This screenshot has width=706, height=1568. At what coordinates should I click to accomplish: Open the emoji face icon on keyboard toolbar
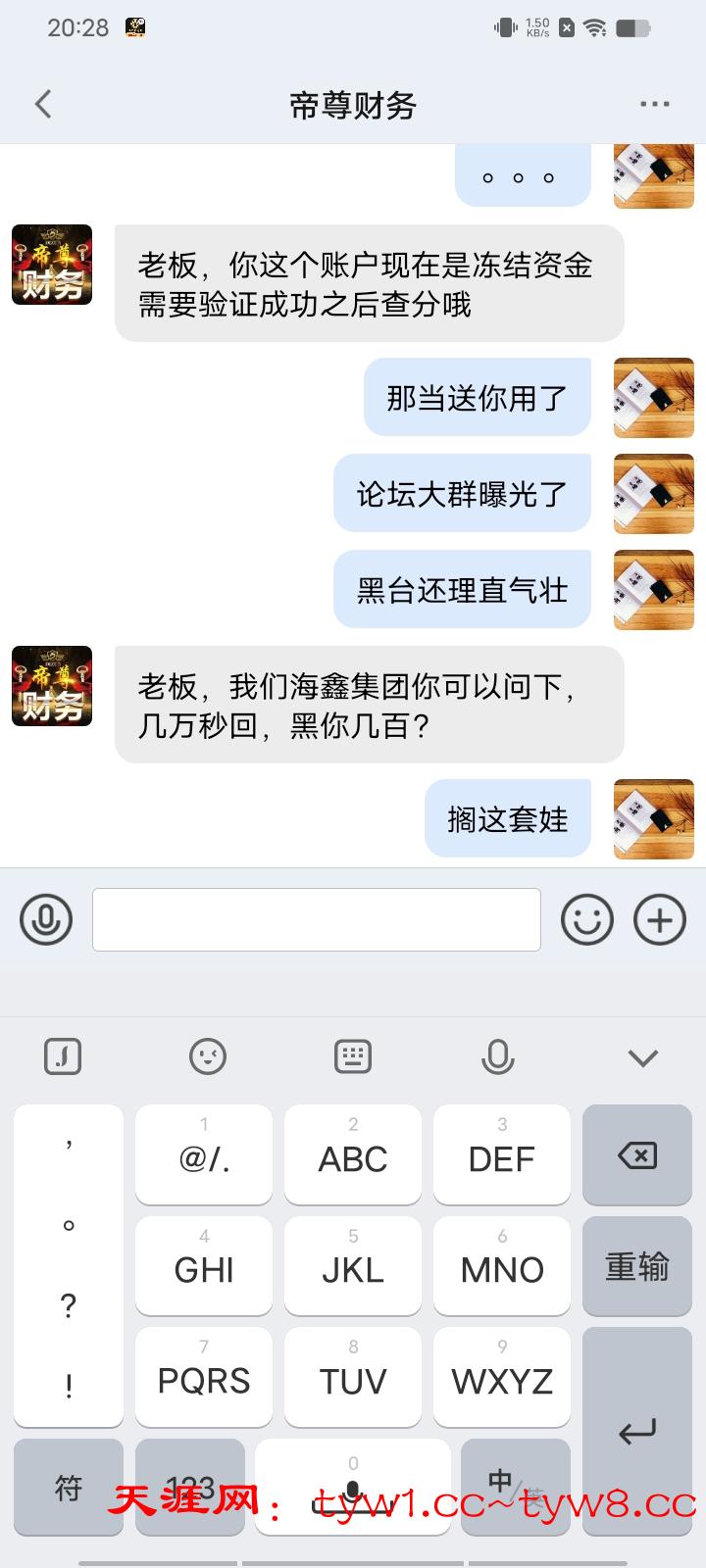pyautogui.click(x=207, y=1056)
